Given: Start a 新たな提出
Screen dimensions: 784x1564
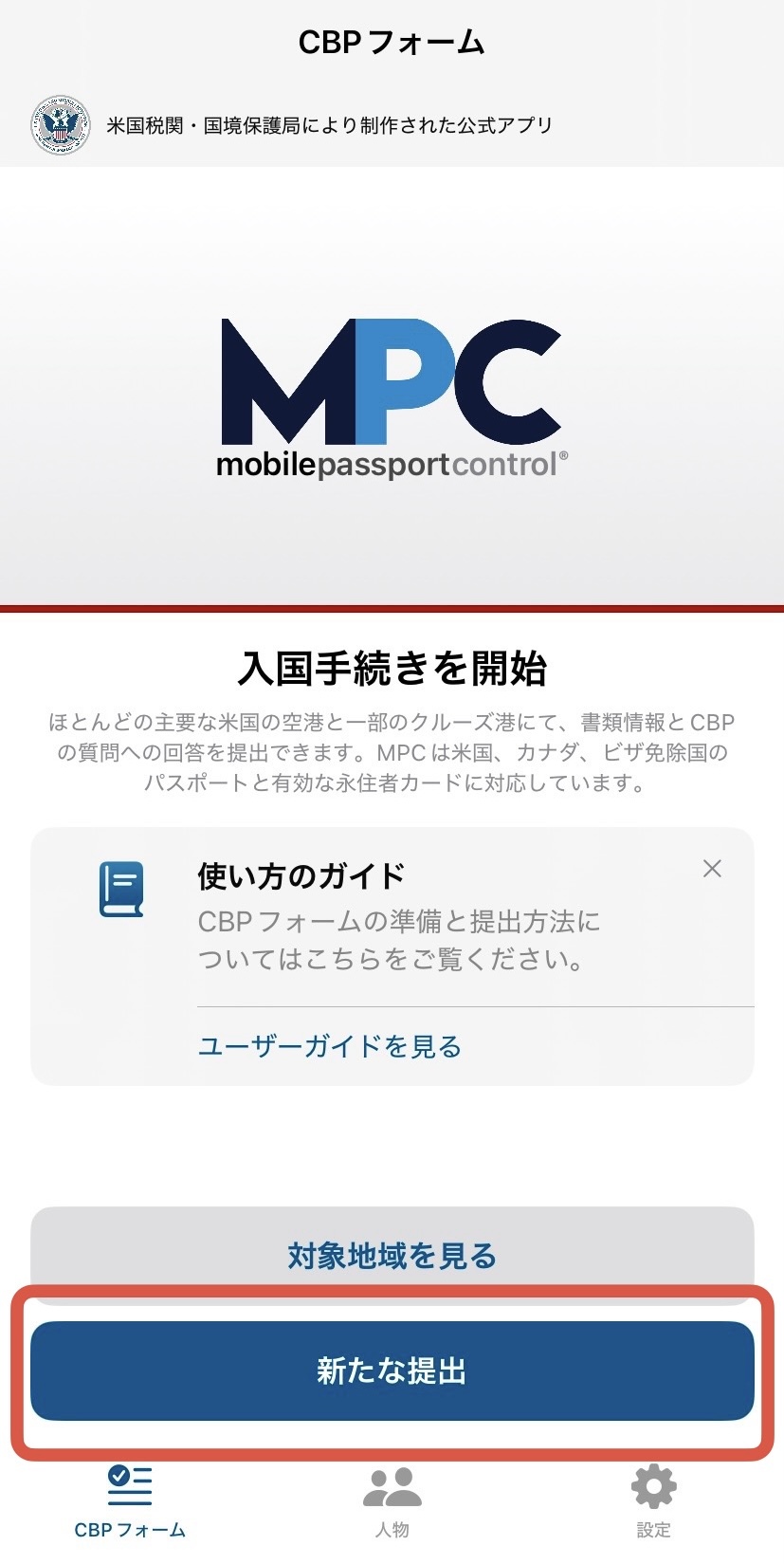Looking at the screenshot, I should click(x=392, y=1371).
